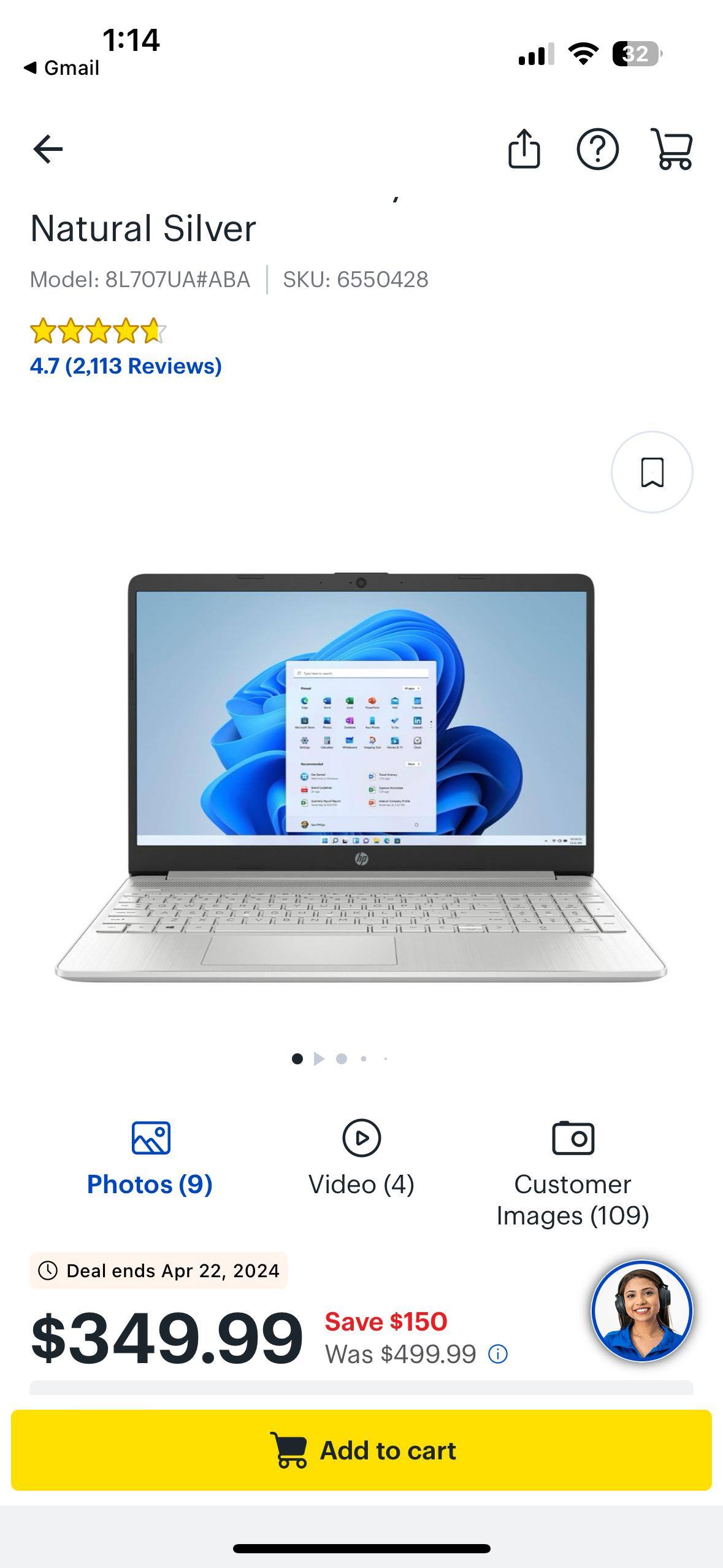Return to Gmail via the status bar link
This screenshot has width=723, height=1568.
[61, 68]
